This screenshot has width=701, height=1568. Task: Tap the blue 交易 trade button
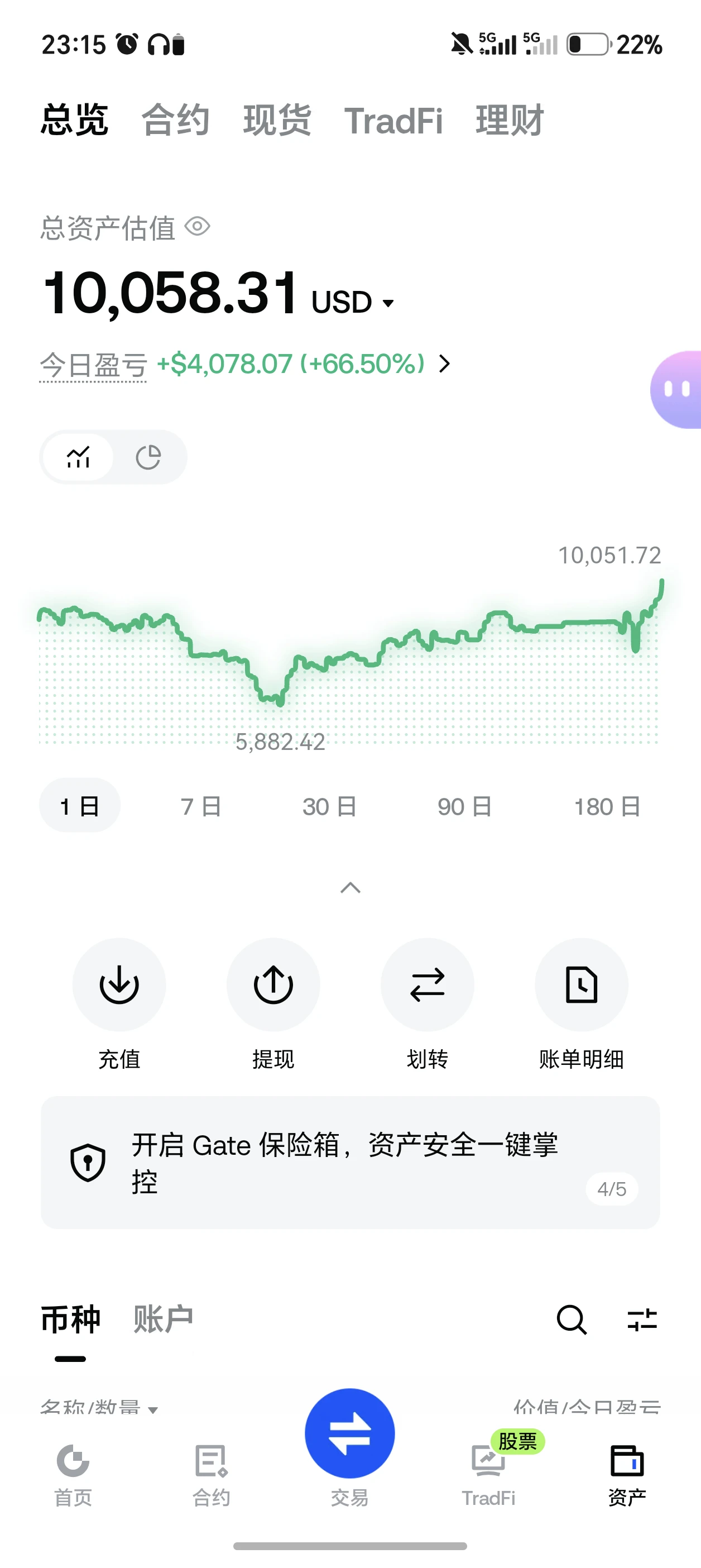[x=350, y=1433]
